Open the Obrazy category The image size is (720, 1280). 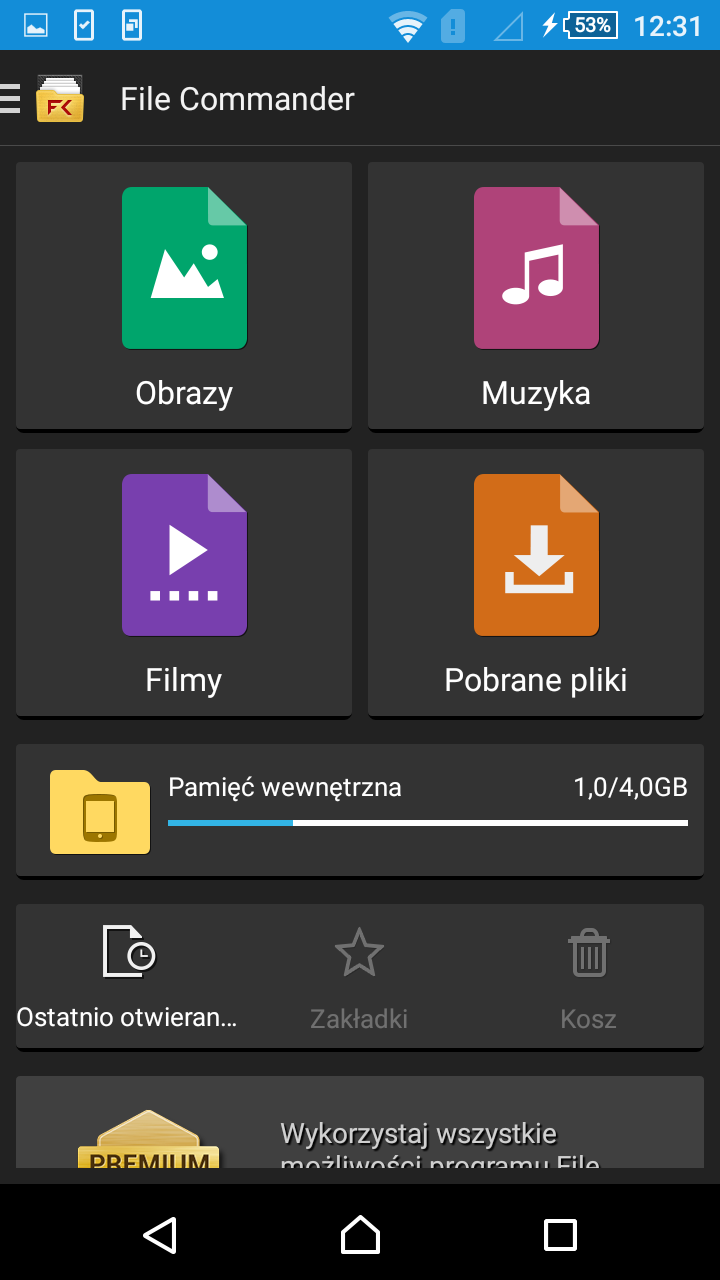184,296
